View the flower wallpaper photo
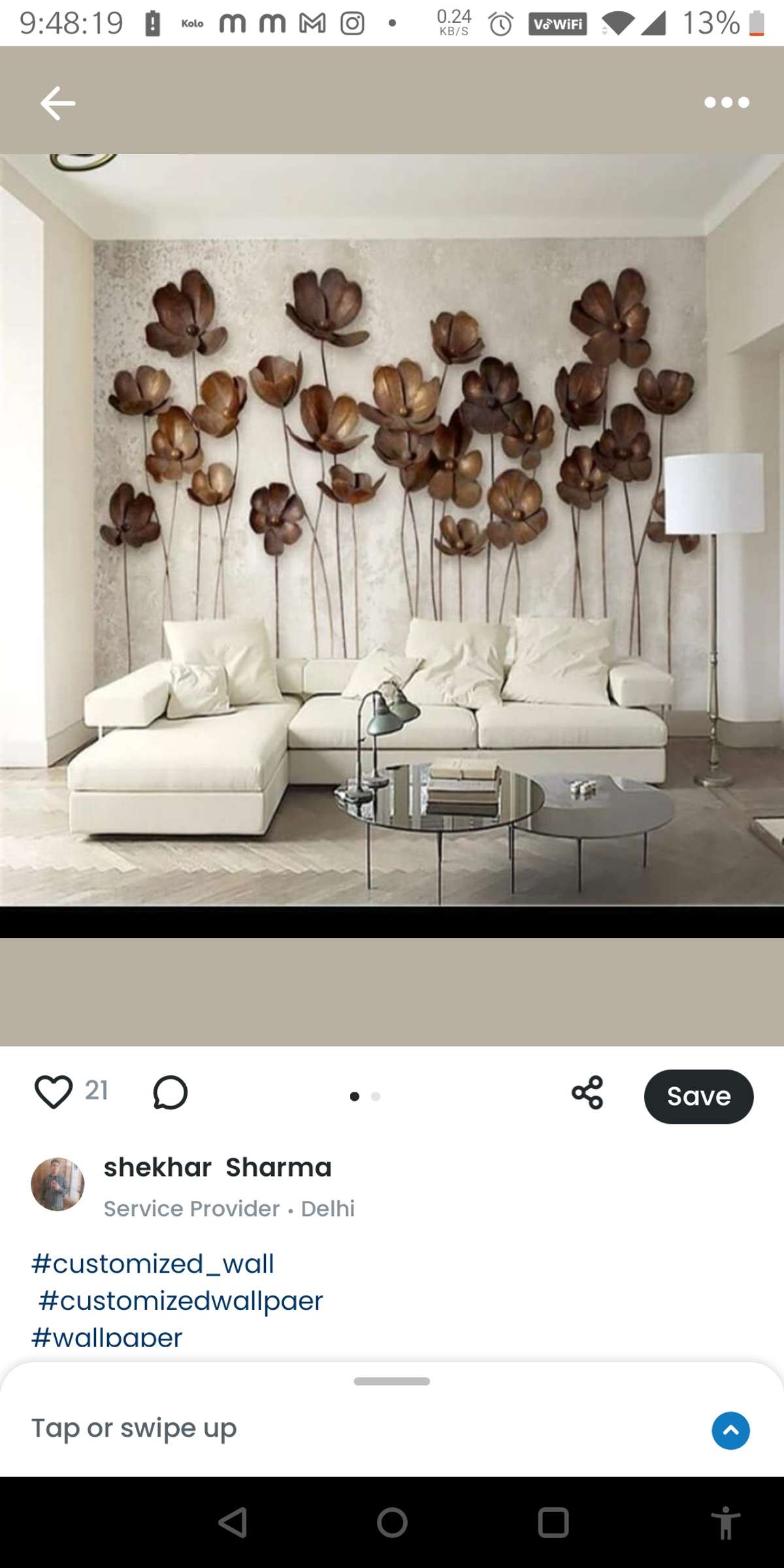The height and width of the screenshot is (1568, 784). [x=392, y=529]
